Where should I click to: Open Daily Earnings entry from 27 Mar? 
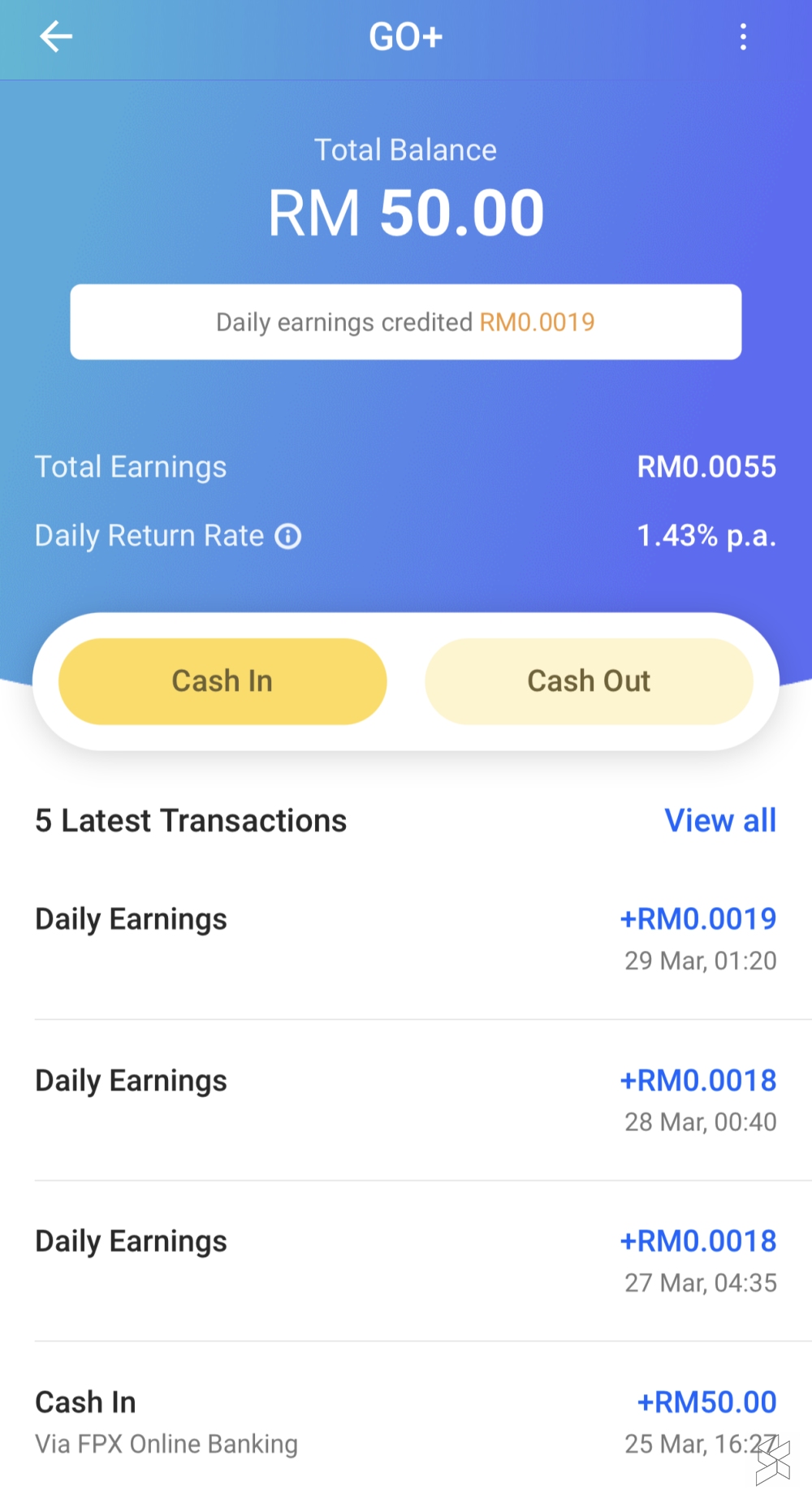406,1260
